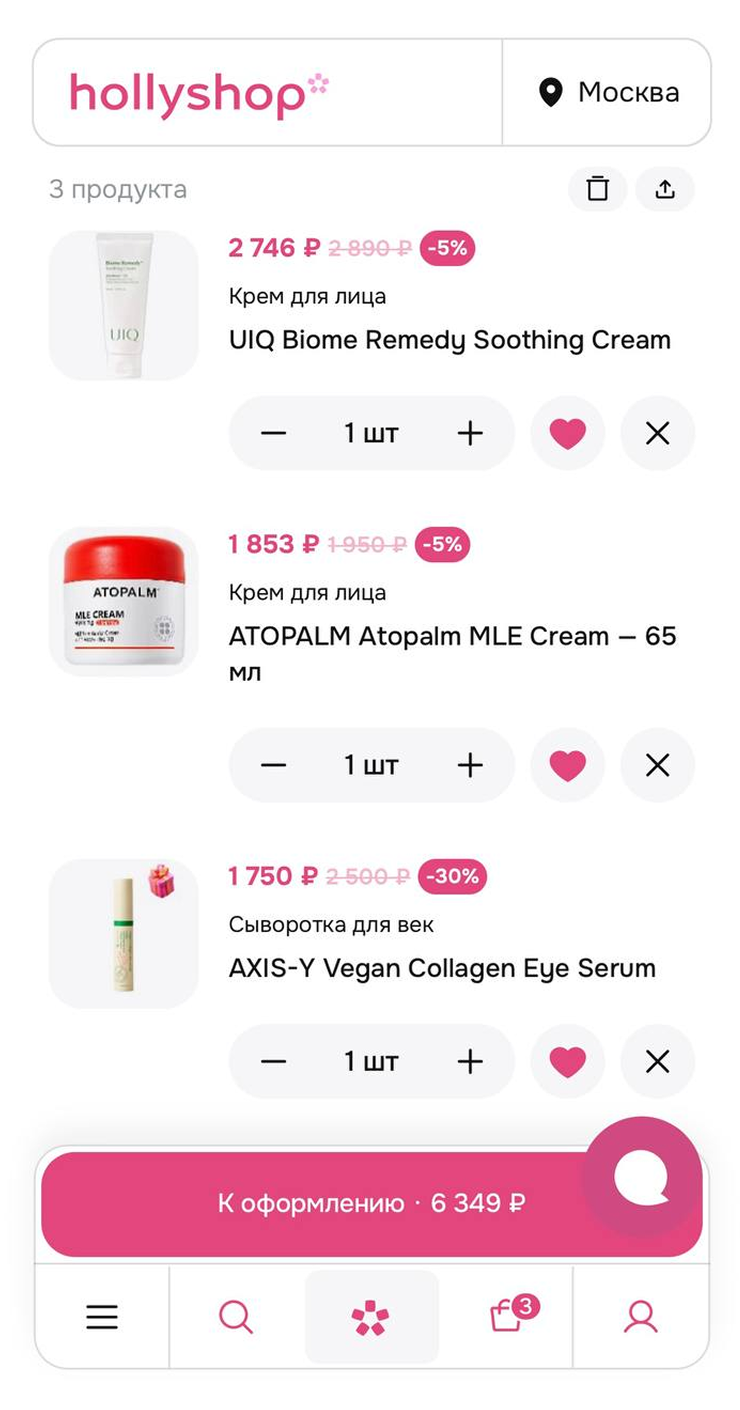Remove AXIS-Y Vegan Collagen Eye Serum

(x=657, y=1061)
